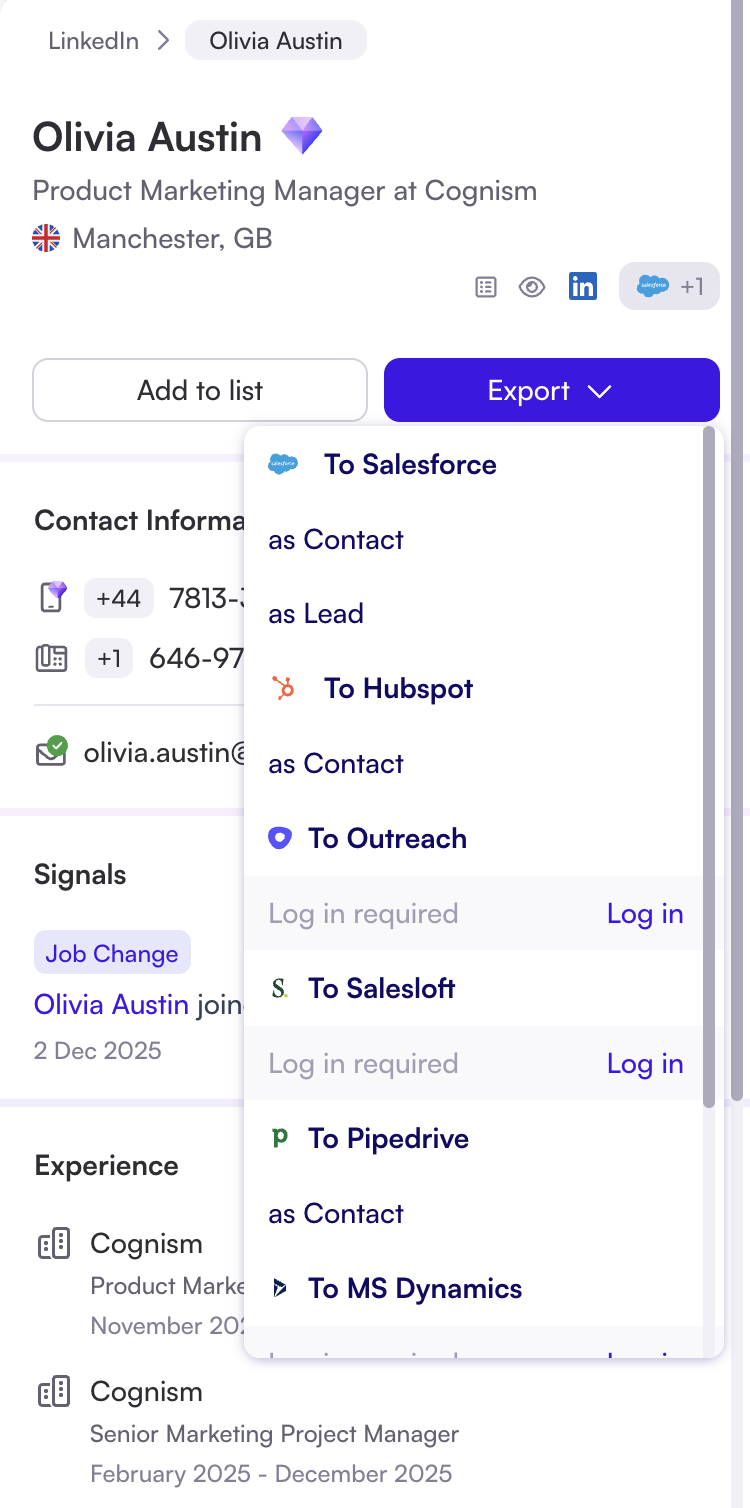Log in to Outreach

tap(644, 914)
